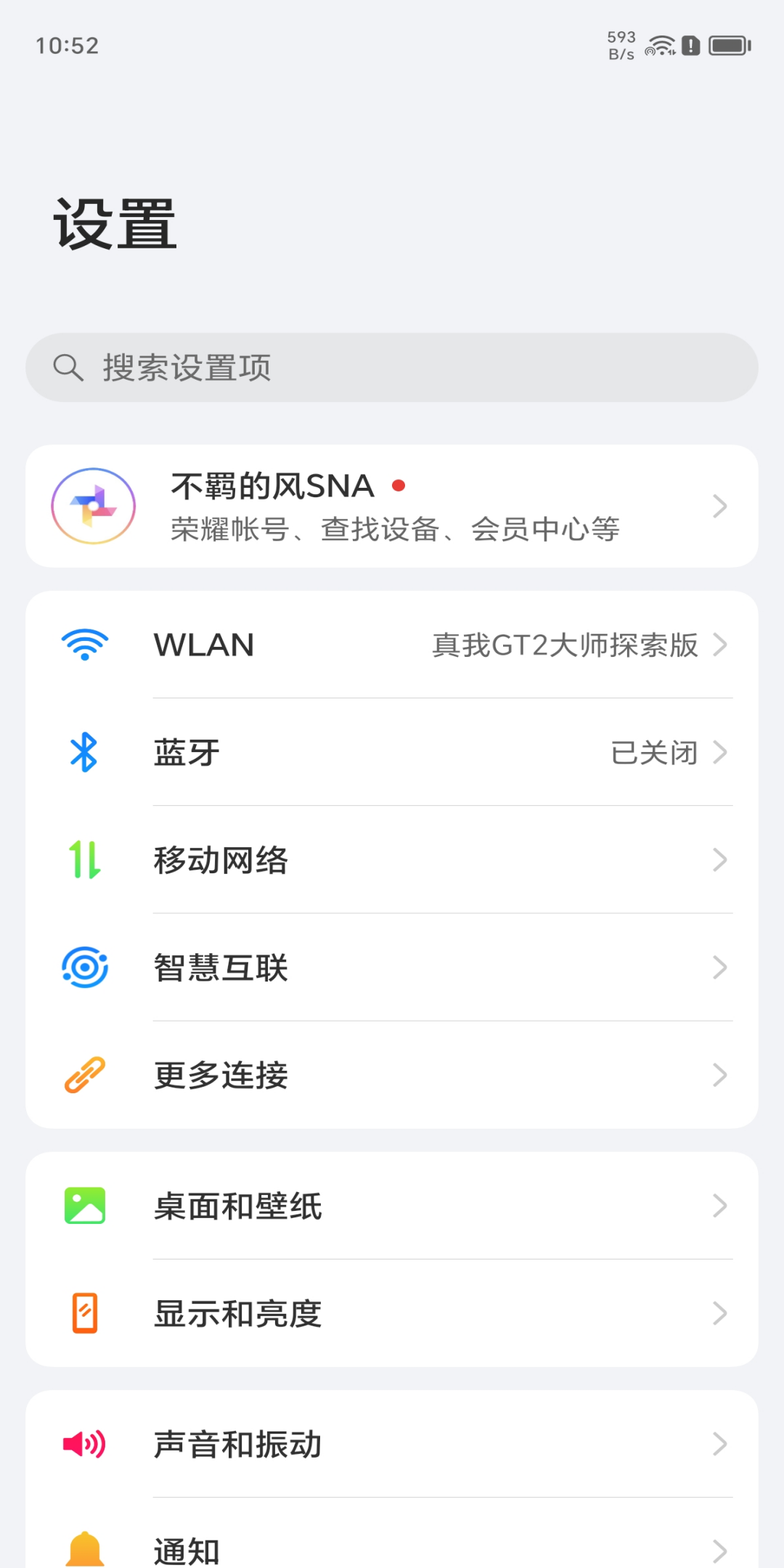This screenshot has width=784, height=1568.
Task: Go to 移动网络 settings
Action: point(392,859)
